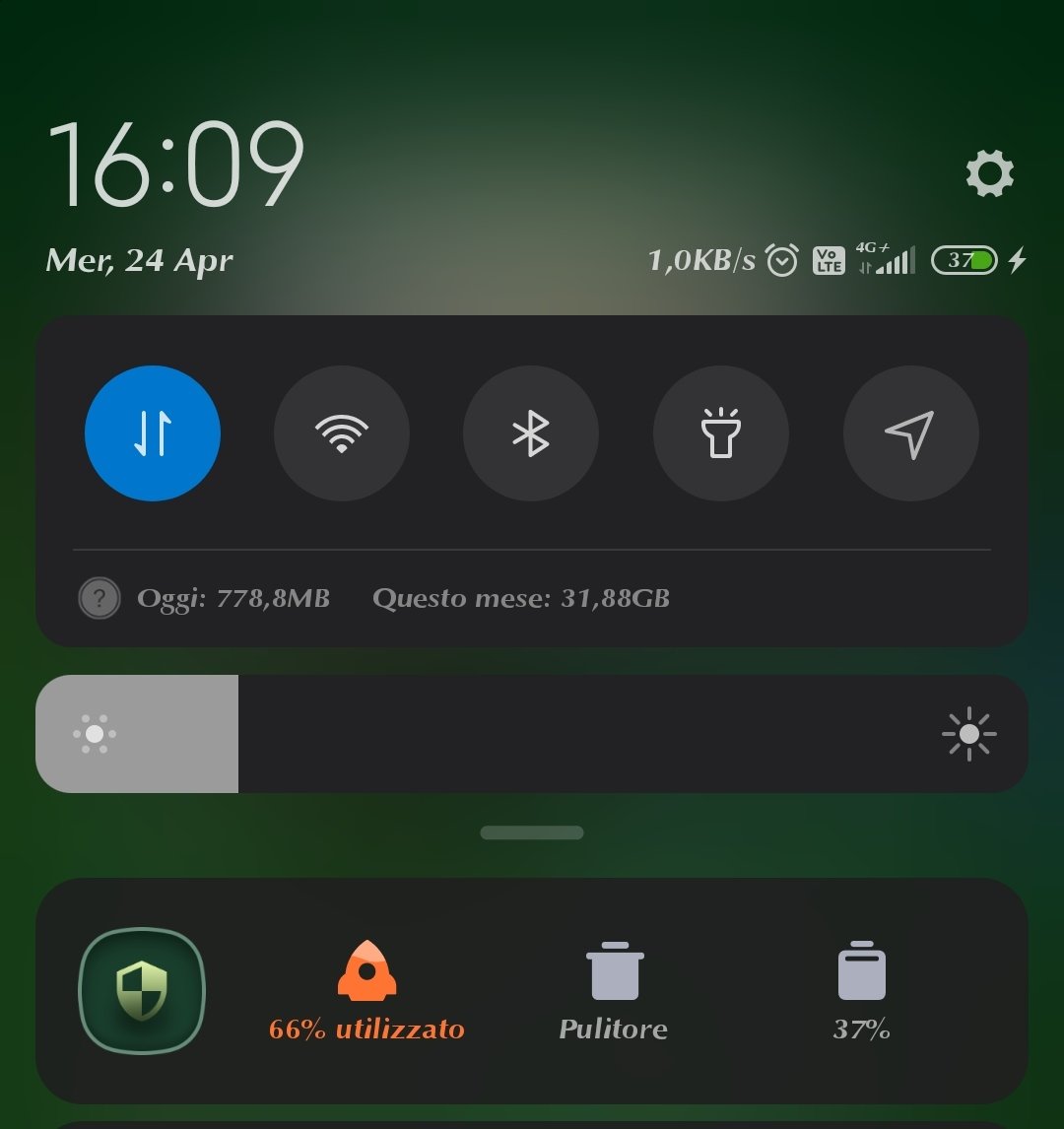Set brightness on the brightness slider
Viewport: 1064px width, 1129px height.
point(532,734)
